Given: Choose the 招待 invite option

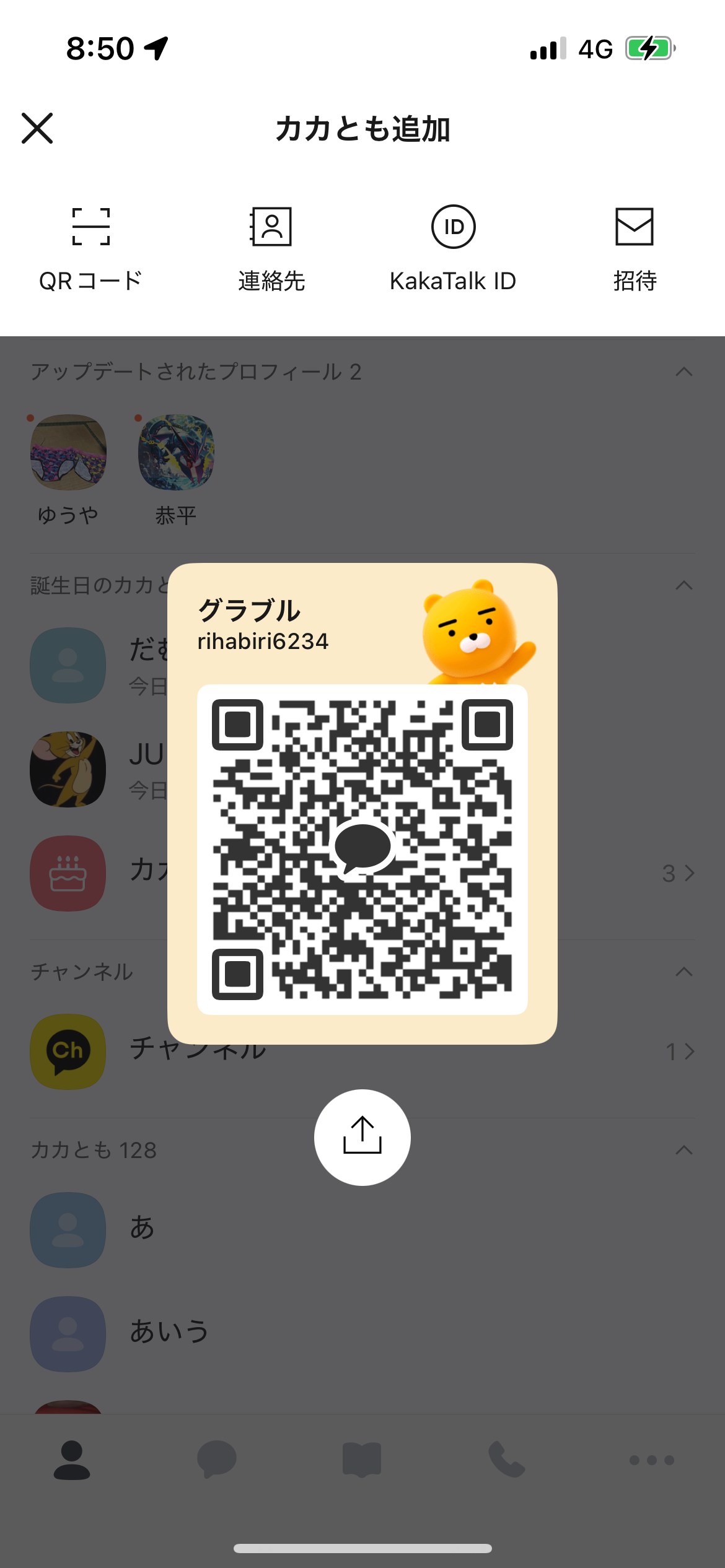Looking at the screenshot, I should 634,248.
